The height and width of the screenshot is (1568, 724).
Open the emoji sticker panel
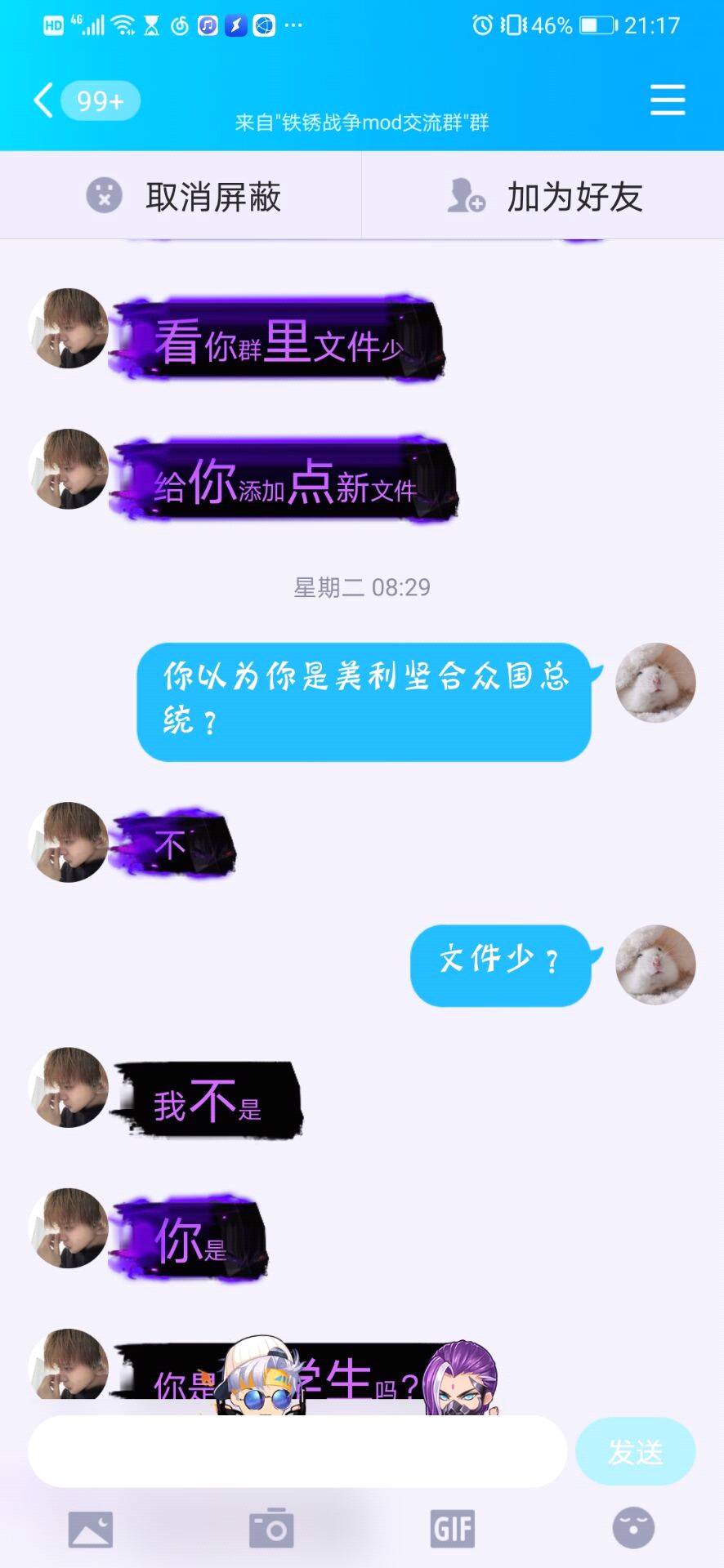point(633,1528)
